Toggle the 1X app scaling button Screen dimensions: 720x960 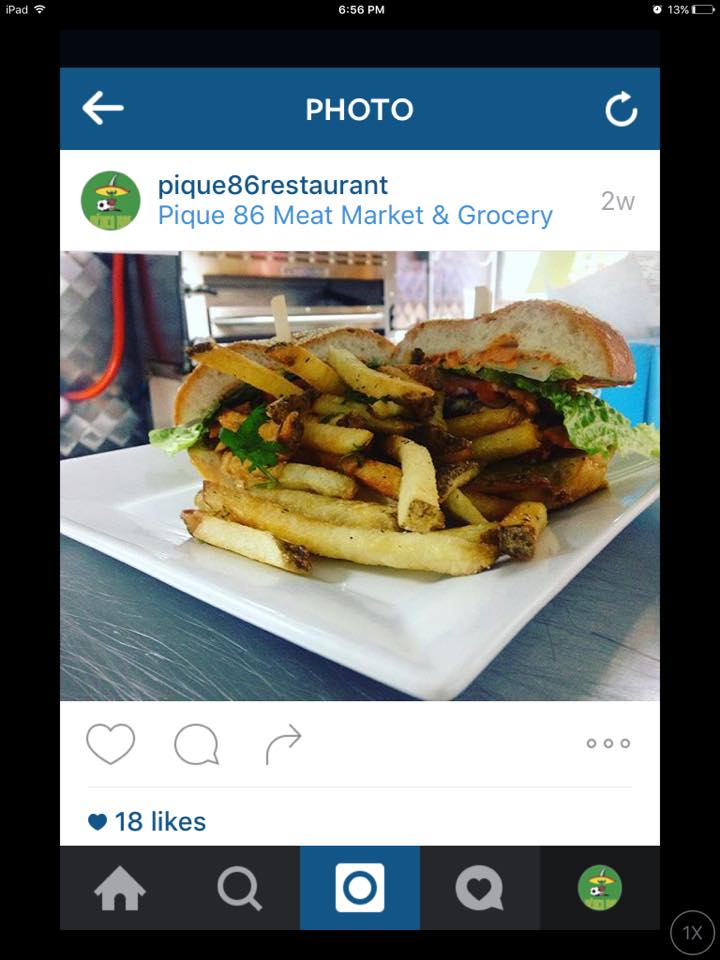(692, 933)
